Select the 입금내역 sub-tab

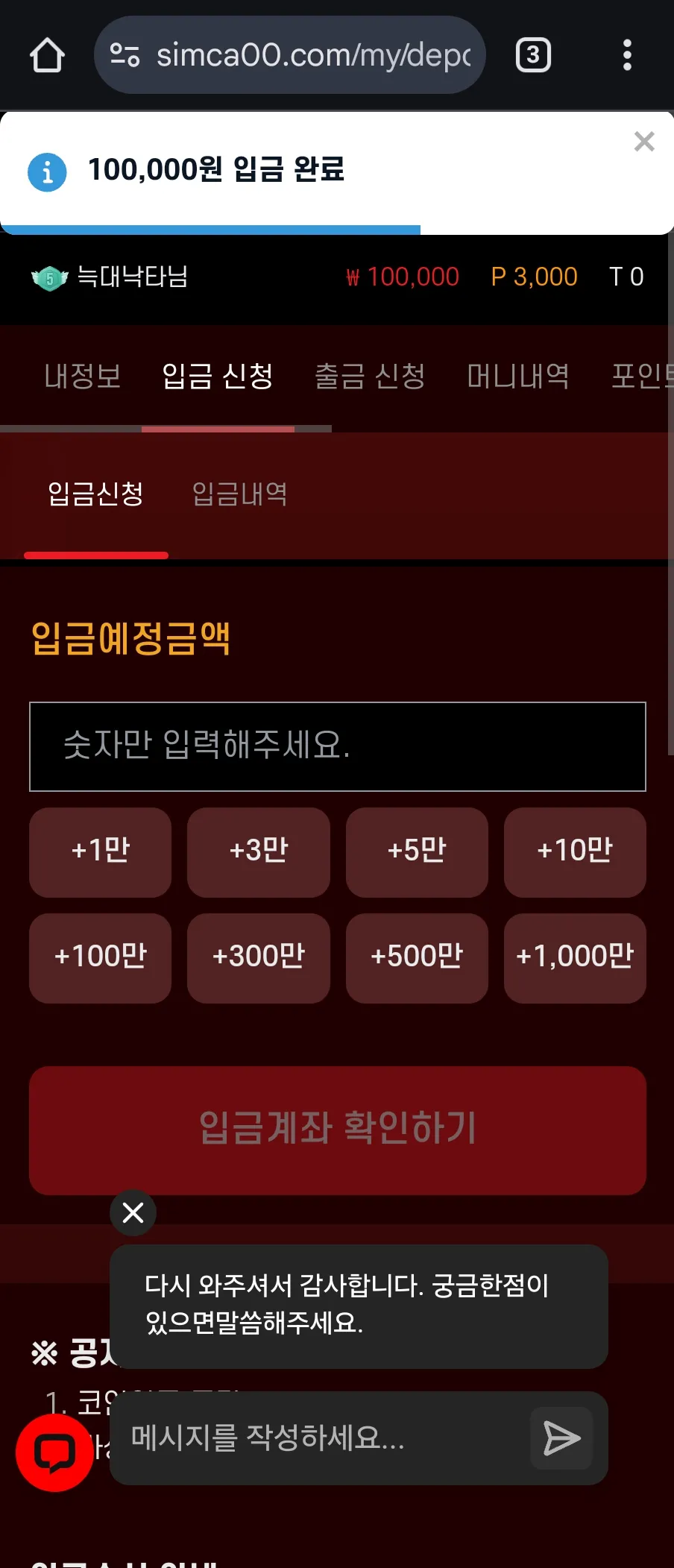tap(239, 494)
